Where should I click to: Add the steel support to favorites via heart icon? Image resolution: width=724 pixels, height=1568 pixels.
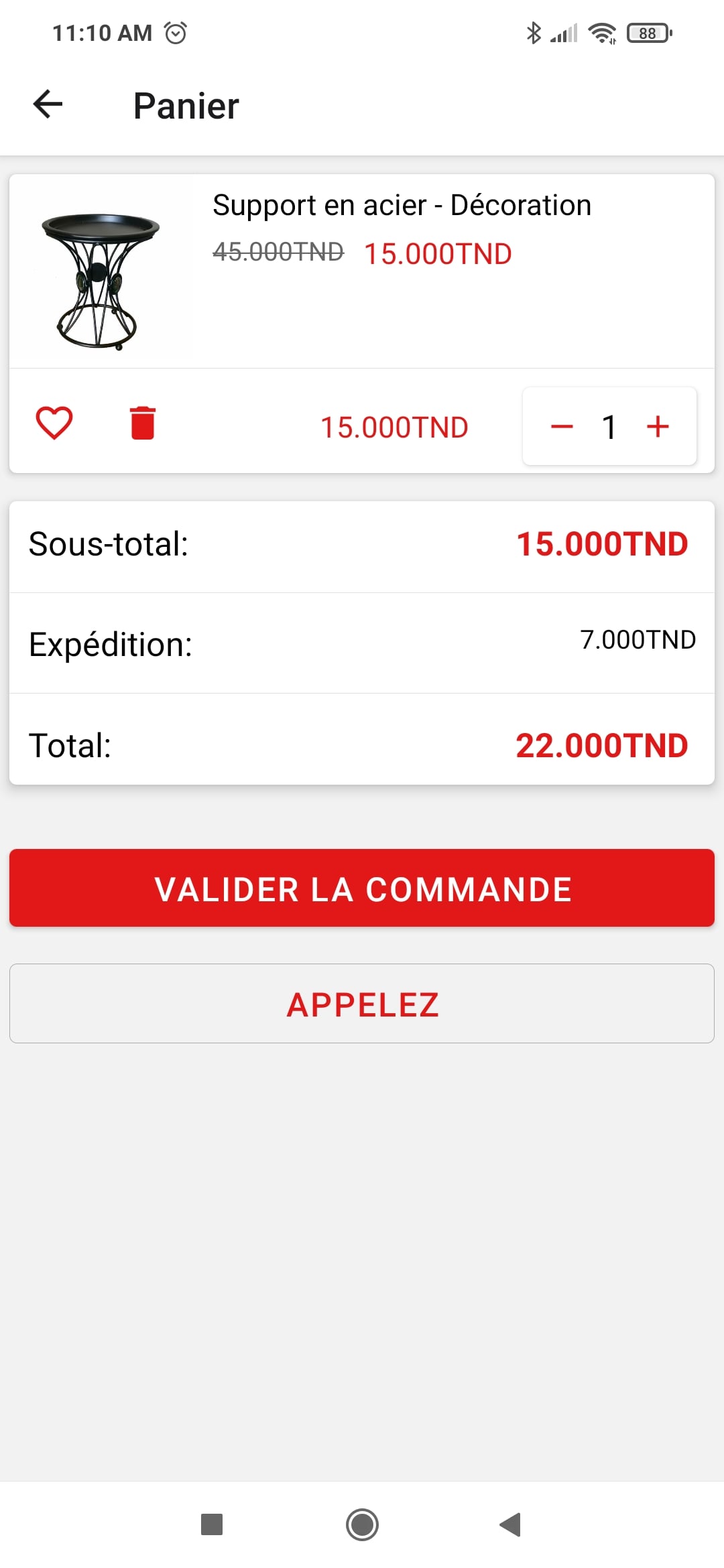[55, 422]
